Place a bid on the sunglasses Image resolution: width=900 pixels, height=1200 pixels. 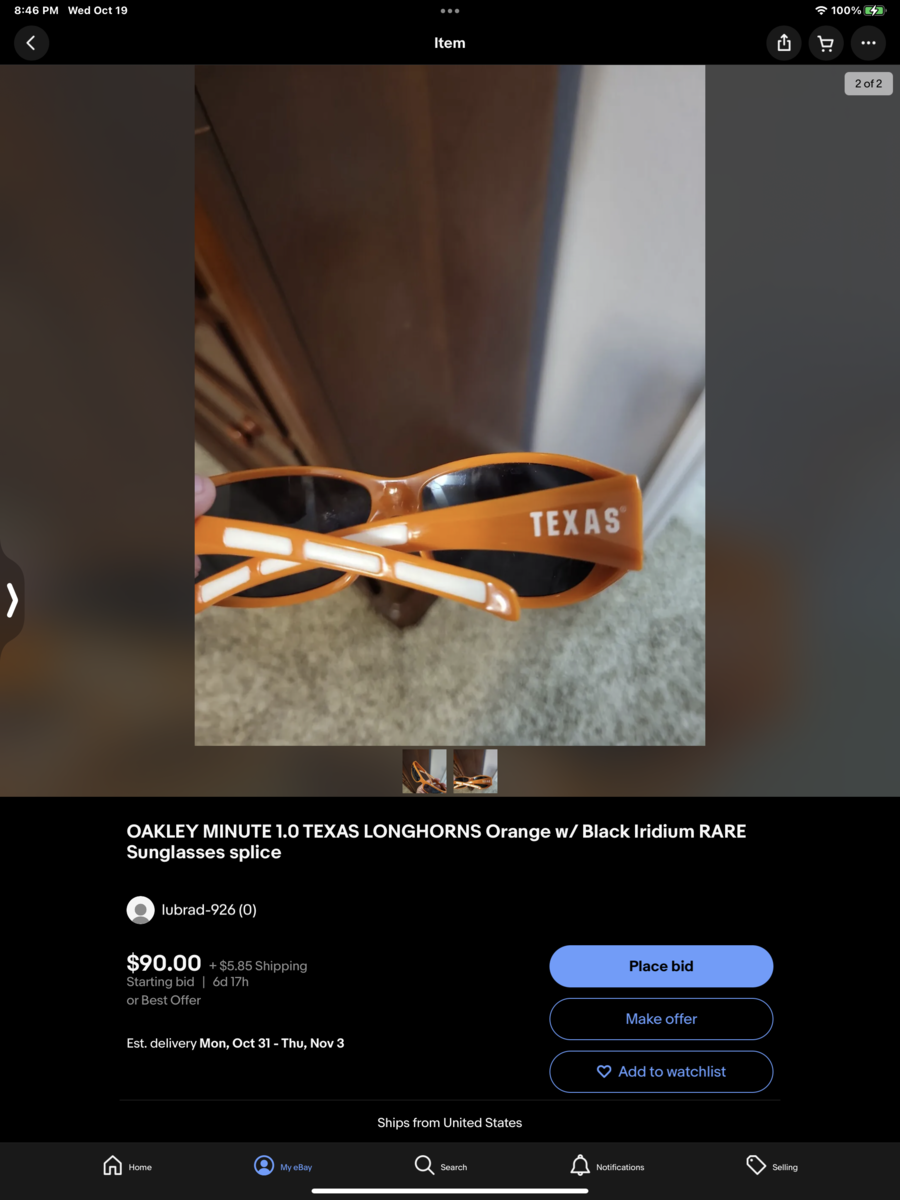(661, 966)
